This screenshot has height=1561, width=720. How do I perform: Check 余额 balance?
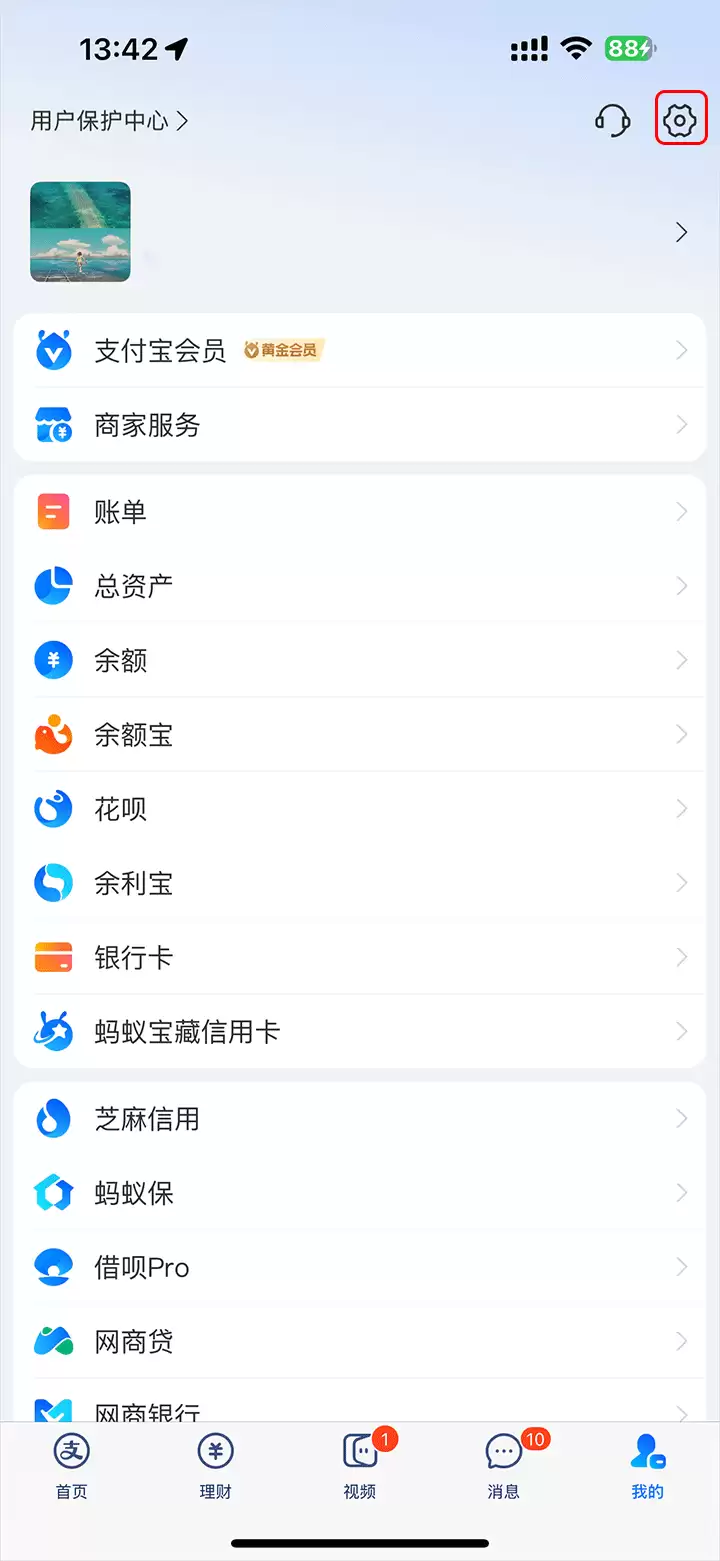coord(360,660)
